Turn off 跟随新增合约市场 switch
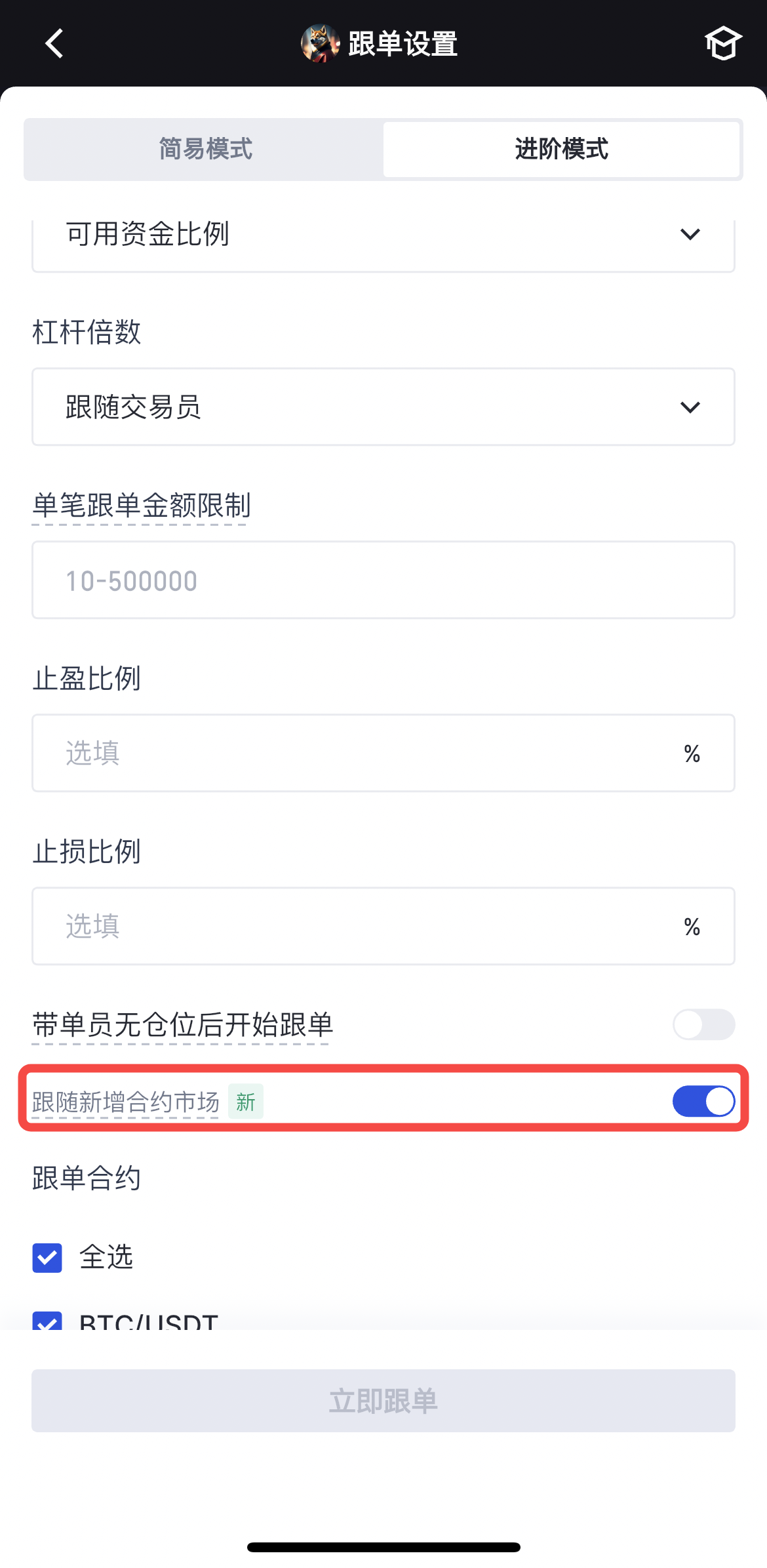The height and width of the screenshot is (1568, 767). (x=703, y=1101)
